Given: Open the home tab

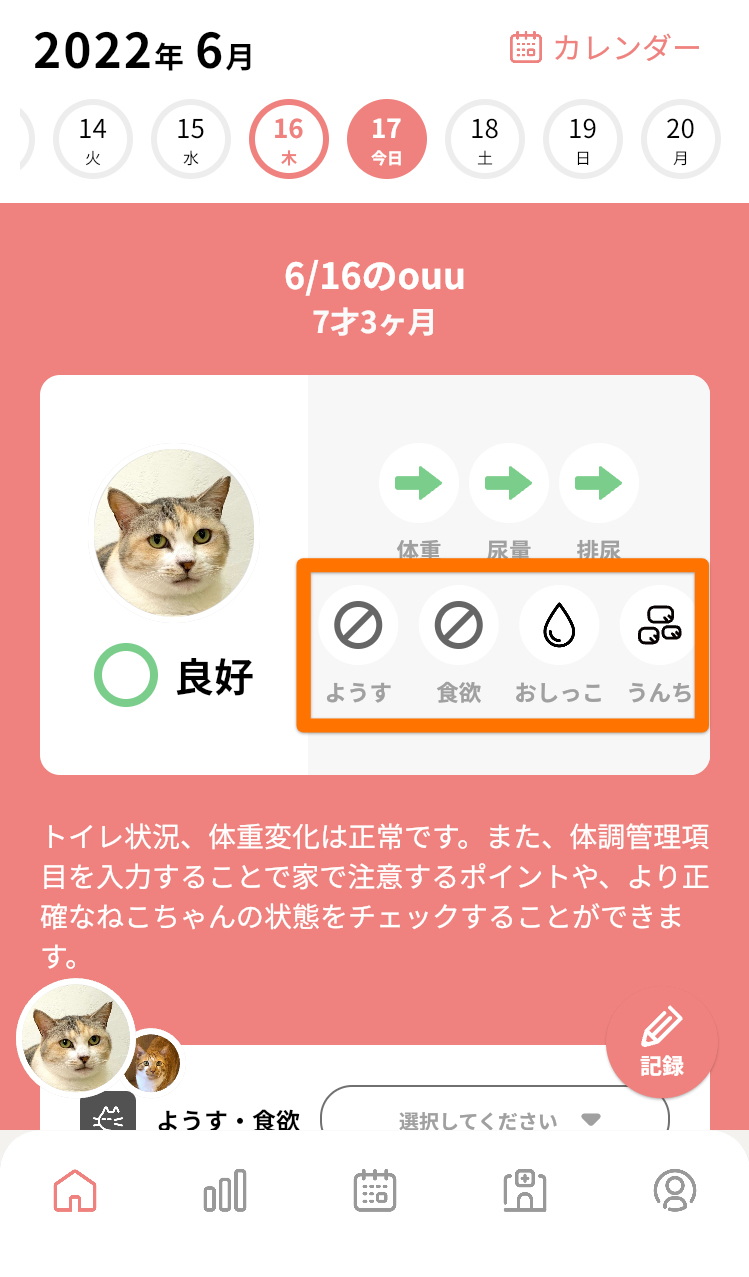Looking at the screenshot, I should (75, 1191).
